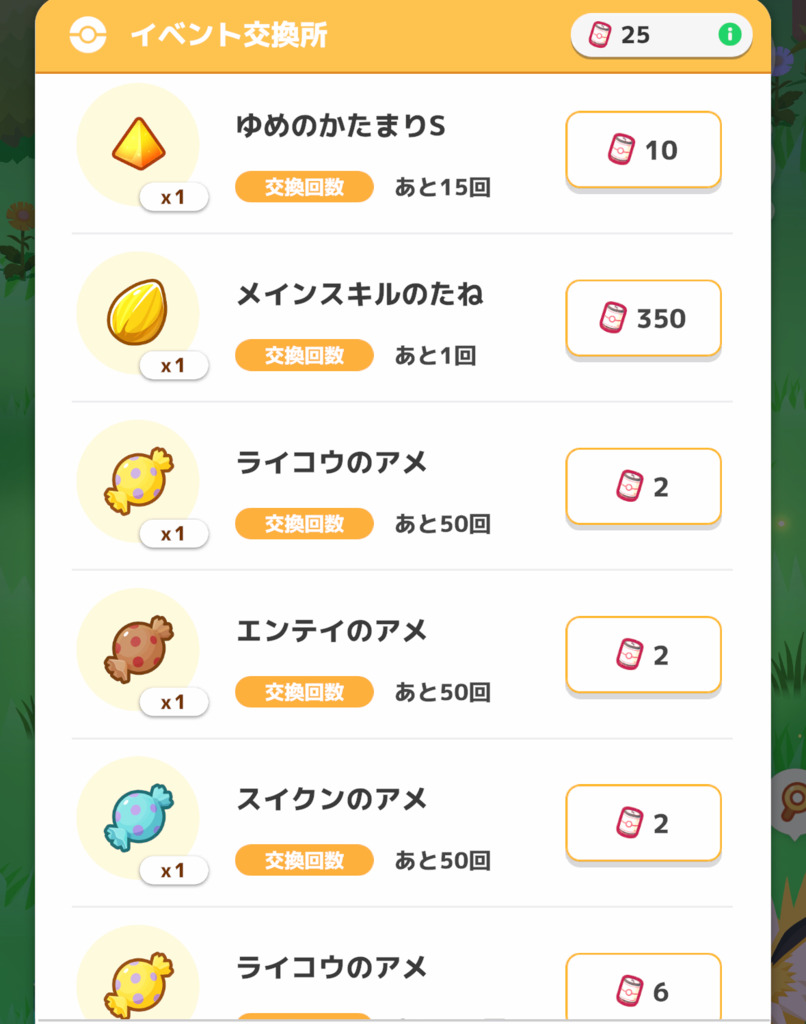Select the 6-ticket ライコウのアメ exchange button
This screenshot has width=806, height=1024.
(x=643, y=988)
